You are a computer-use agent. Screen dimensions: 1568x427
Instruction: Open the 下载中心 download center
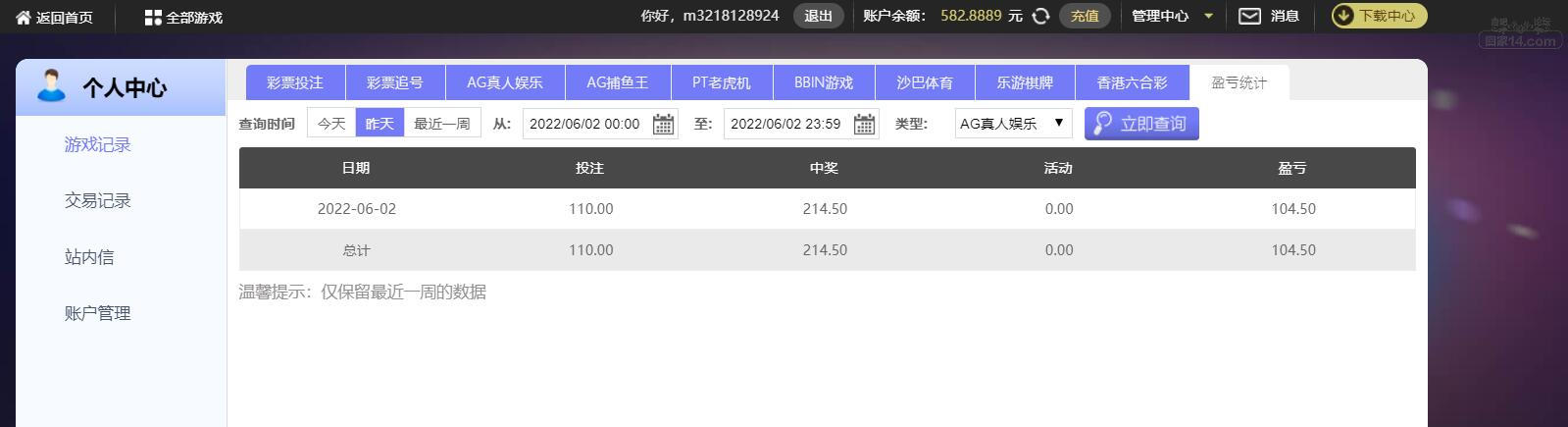(1378, 16)
